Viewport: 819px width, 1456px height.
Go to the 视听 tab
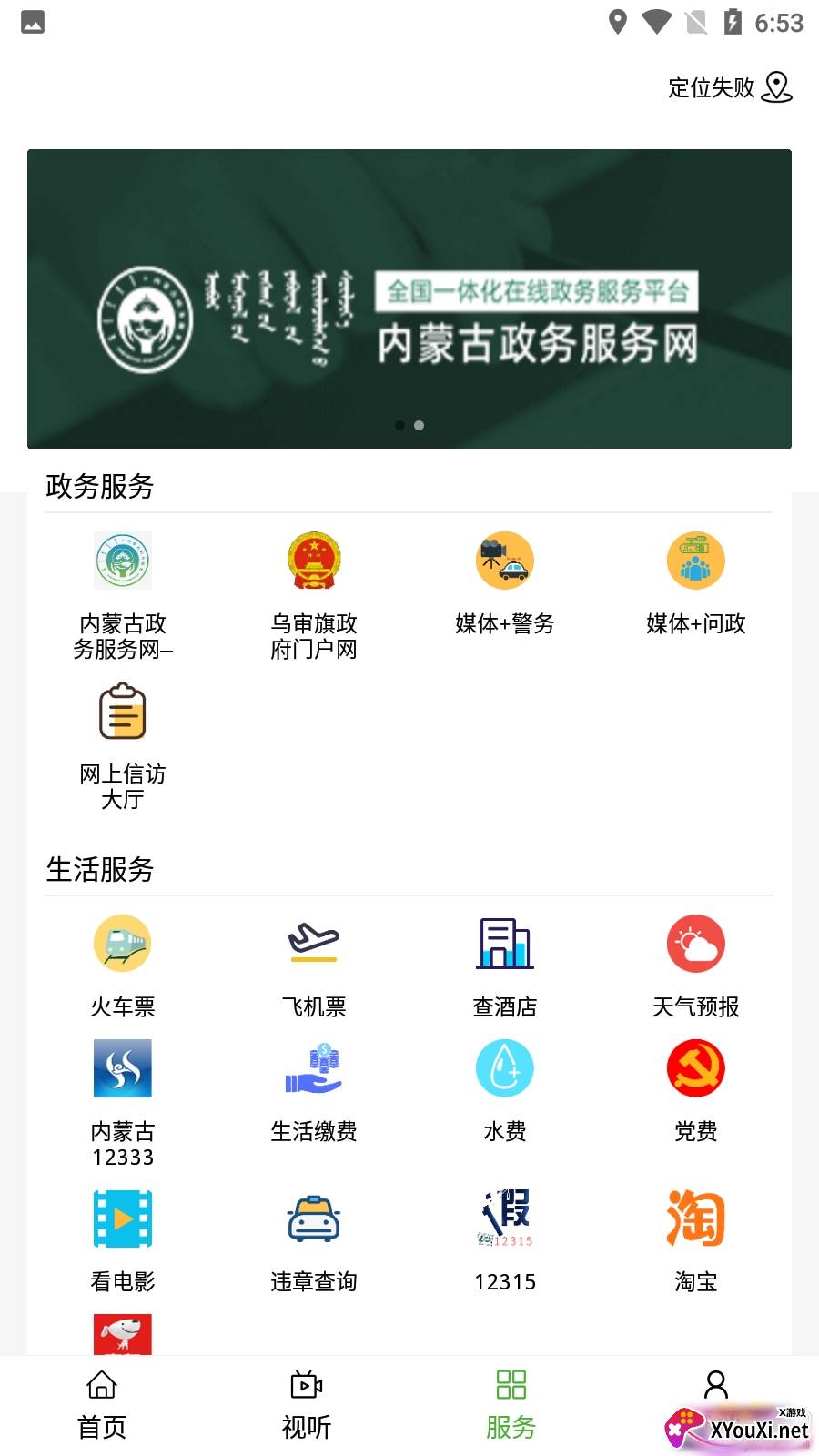pyautogui.click(x=307, y=1405)
